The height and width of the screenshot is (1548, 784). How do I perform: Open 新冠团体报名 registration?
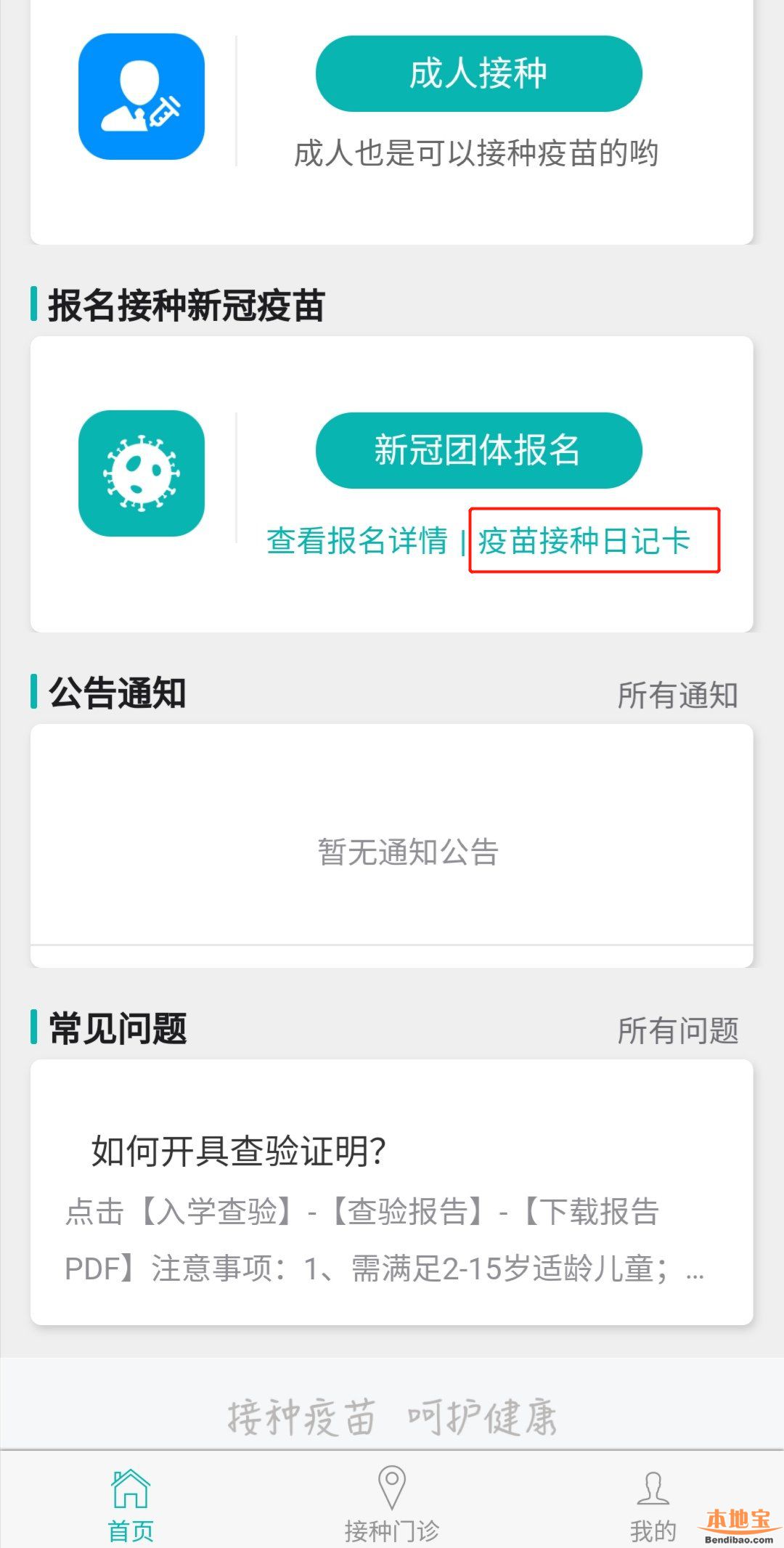tap(478, 450)
